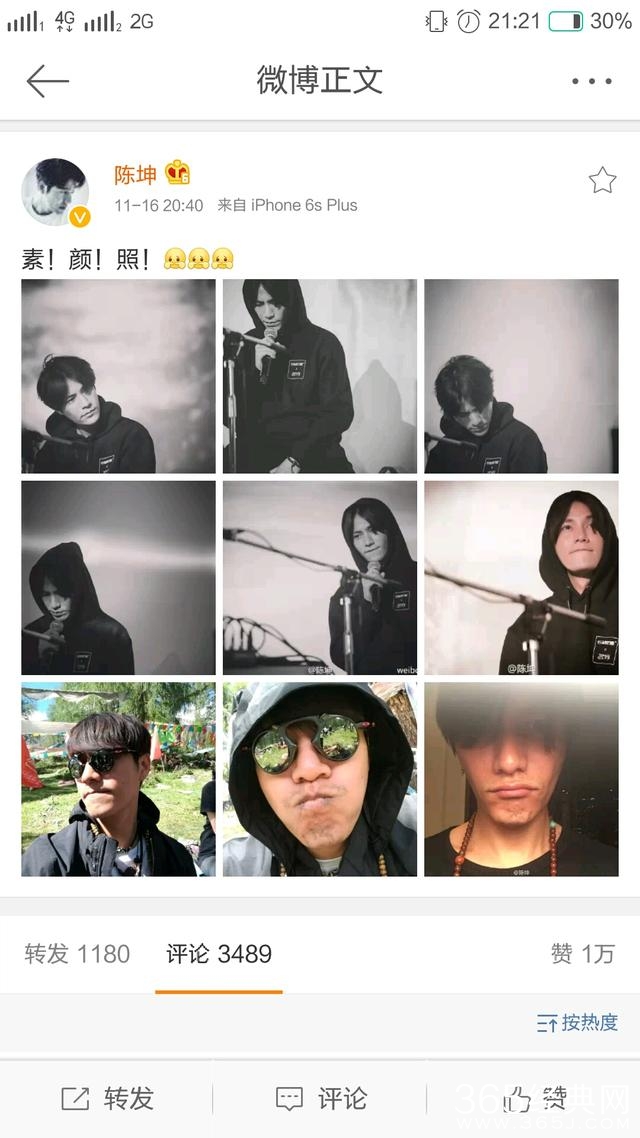Favorite this post with the star icon
Viewport: 640px width, 1138px height.
602,180
